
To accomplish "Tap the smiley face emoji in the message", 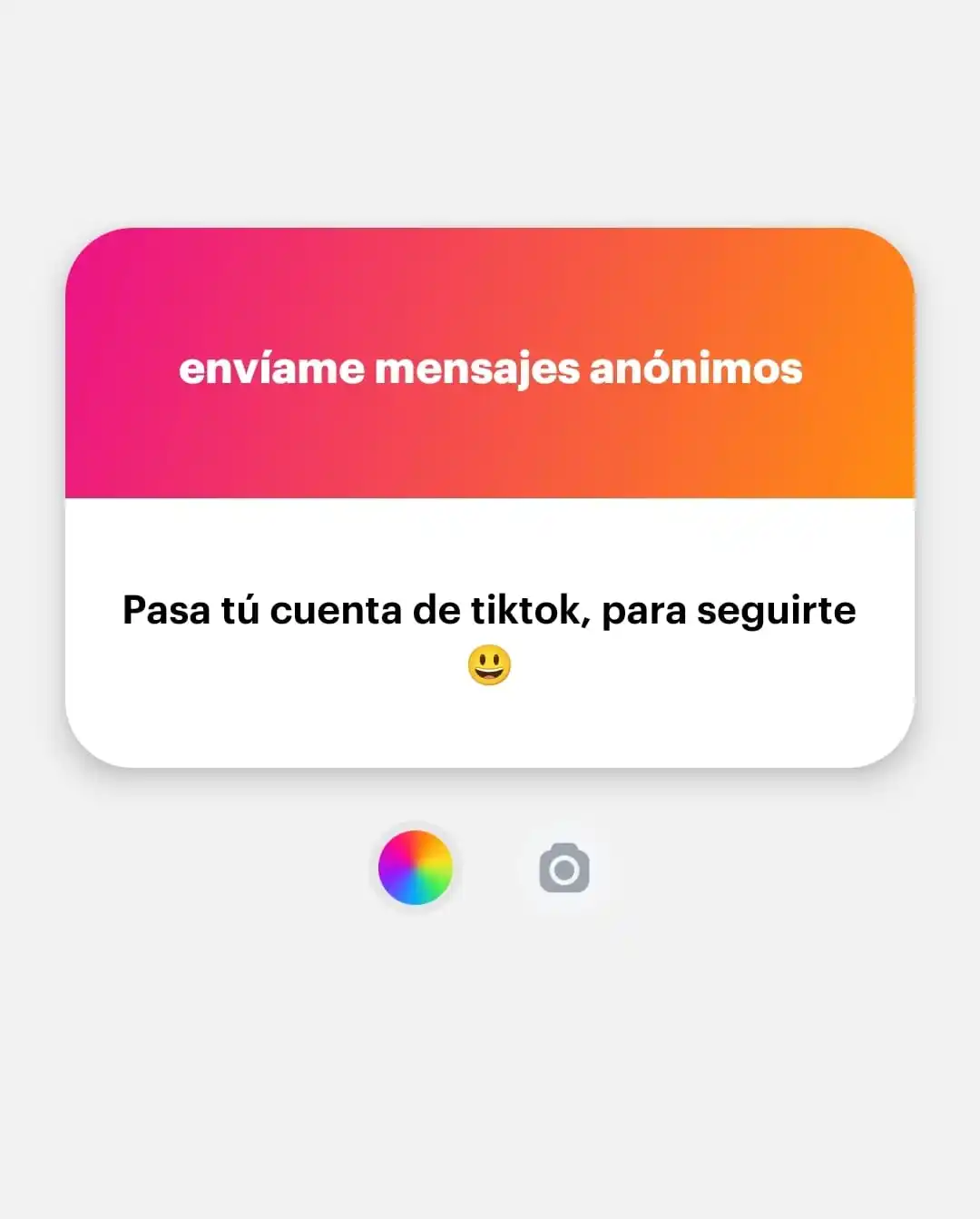I will (x=490, y=664).
